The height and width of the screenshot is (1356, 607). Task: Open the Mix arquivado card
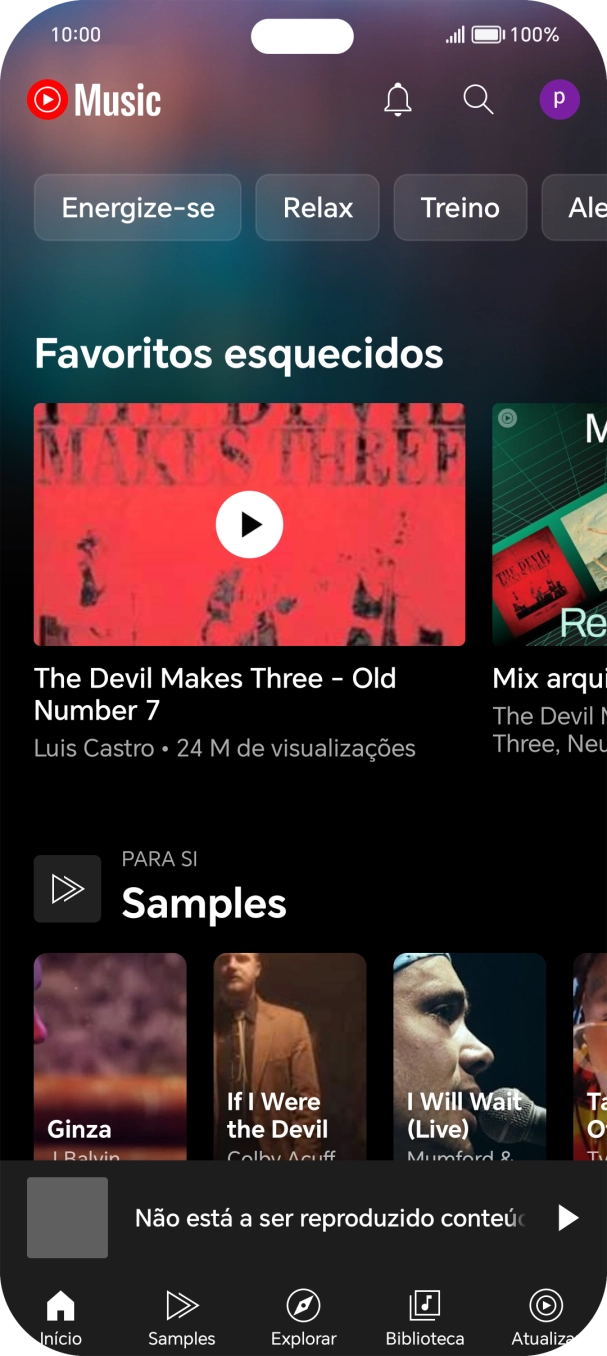[x=549, y=524]
